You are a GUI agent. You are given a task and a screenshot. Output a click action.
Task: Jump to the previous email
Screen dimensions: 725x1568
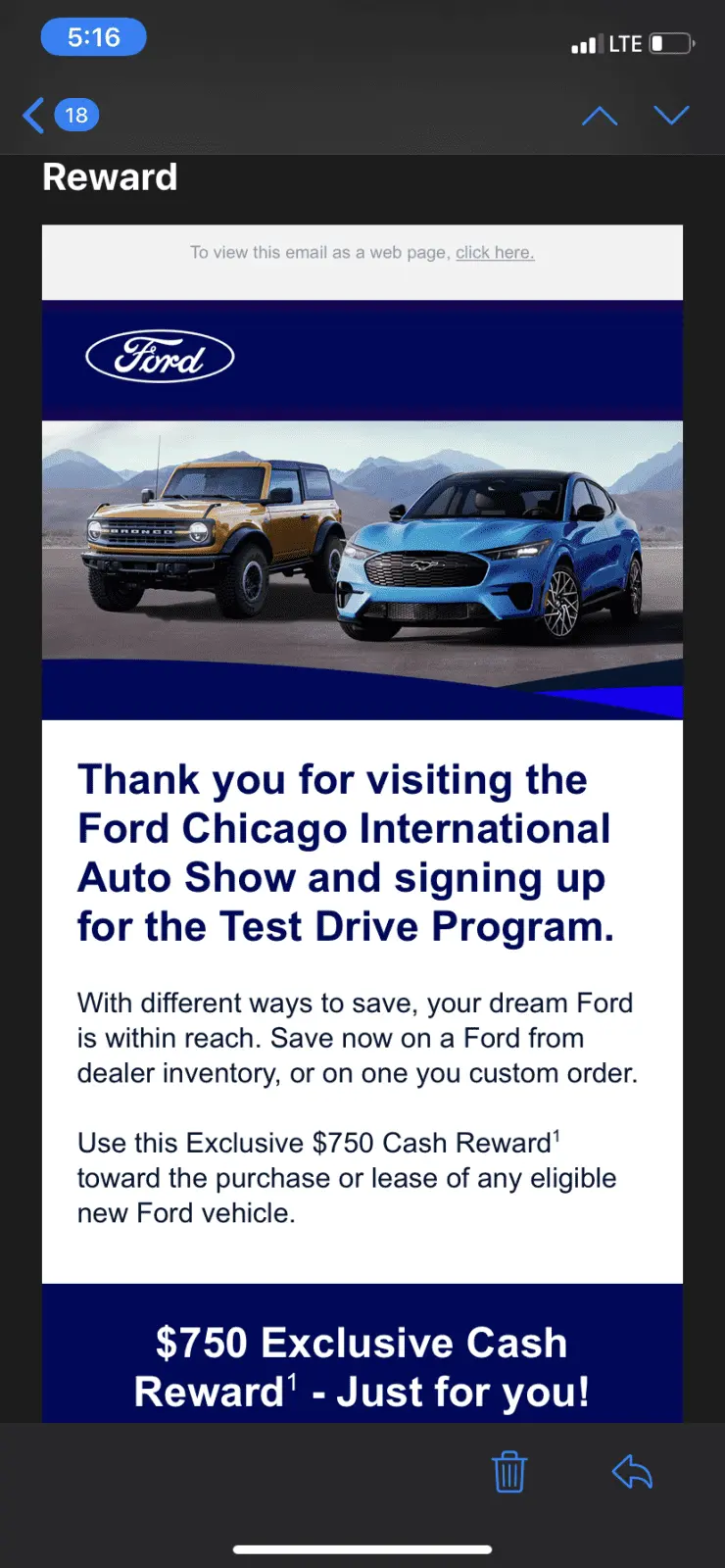tap(600, 116)
